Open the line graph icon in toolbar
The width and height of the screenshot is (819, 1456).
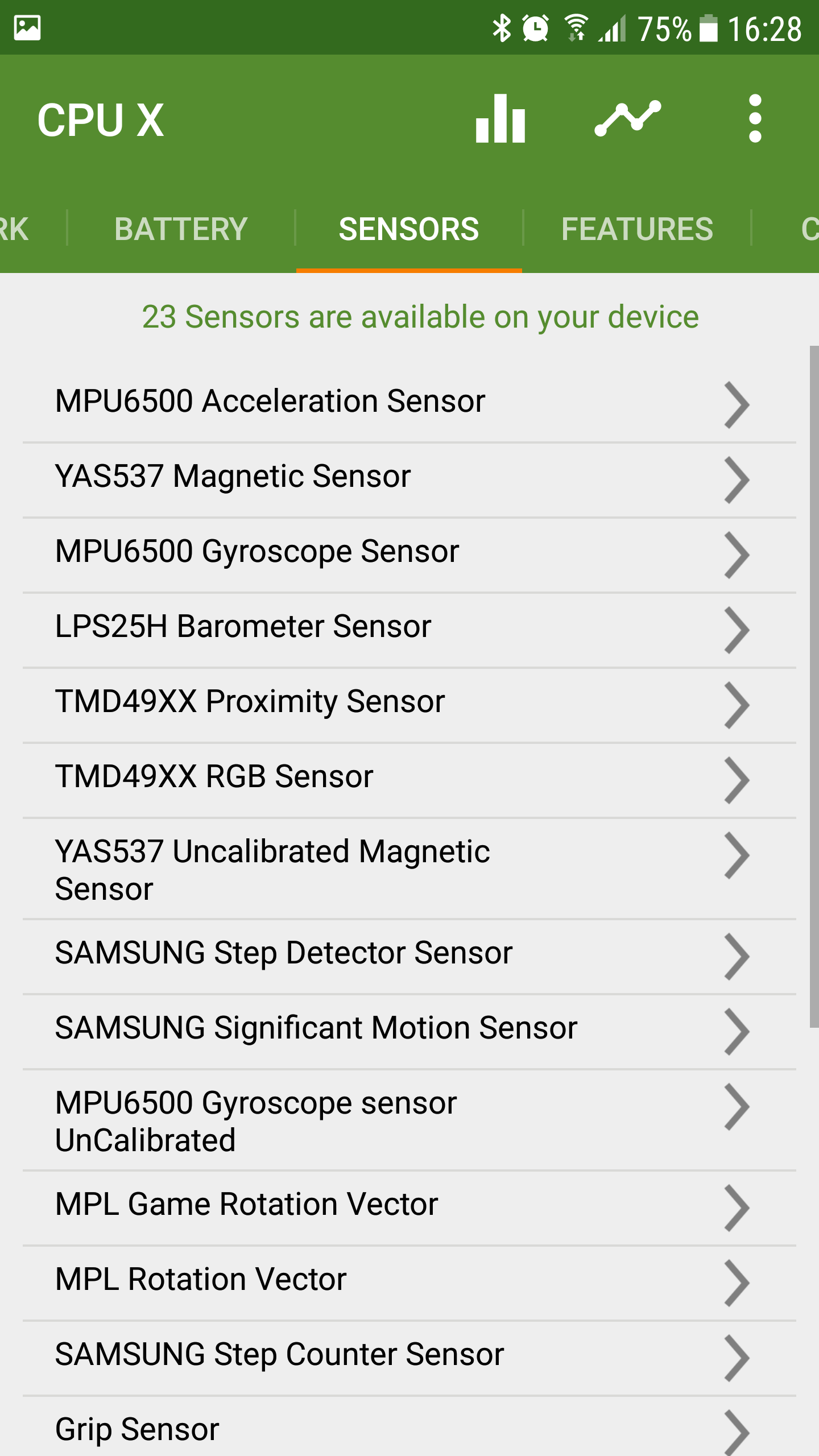coord(628,118)
